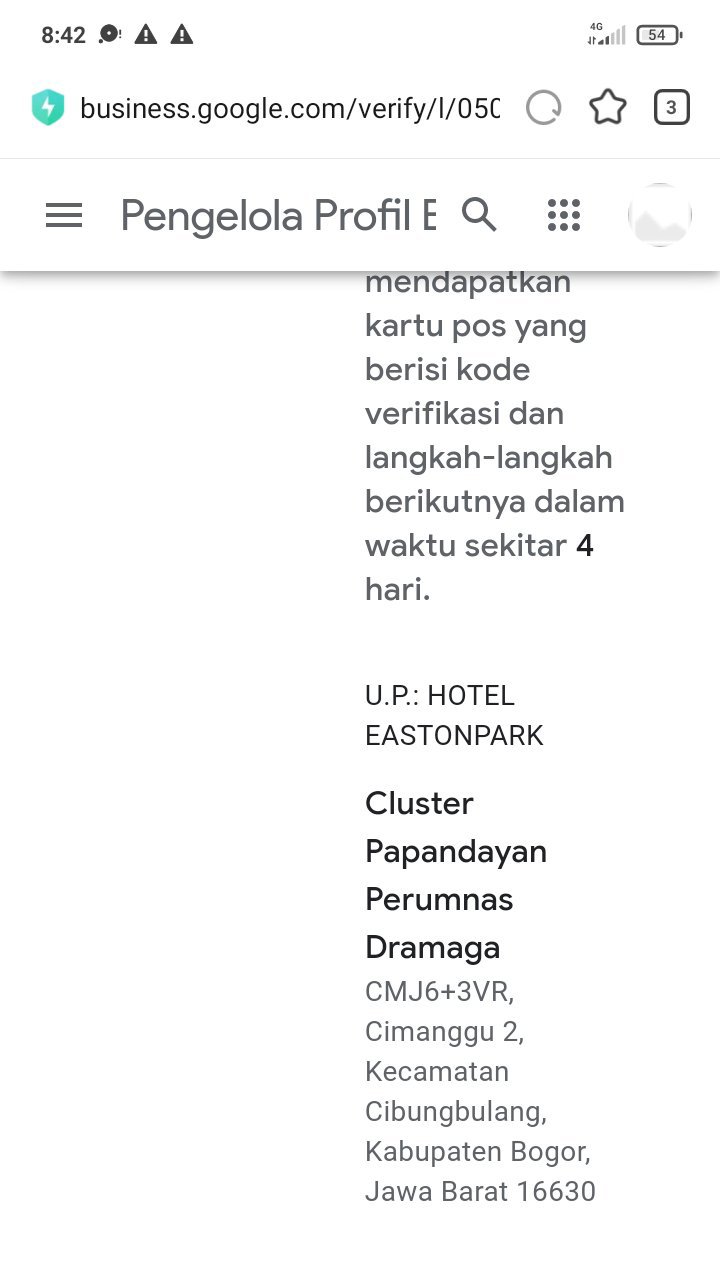Bookmark this page with the star
The width and height of the screenshot is (720, 1280).
[607, 108]
